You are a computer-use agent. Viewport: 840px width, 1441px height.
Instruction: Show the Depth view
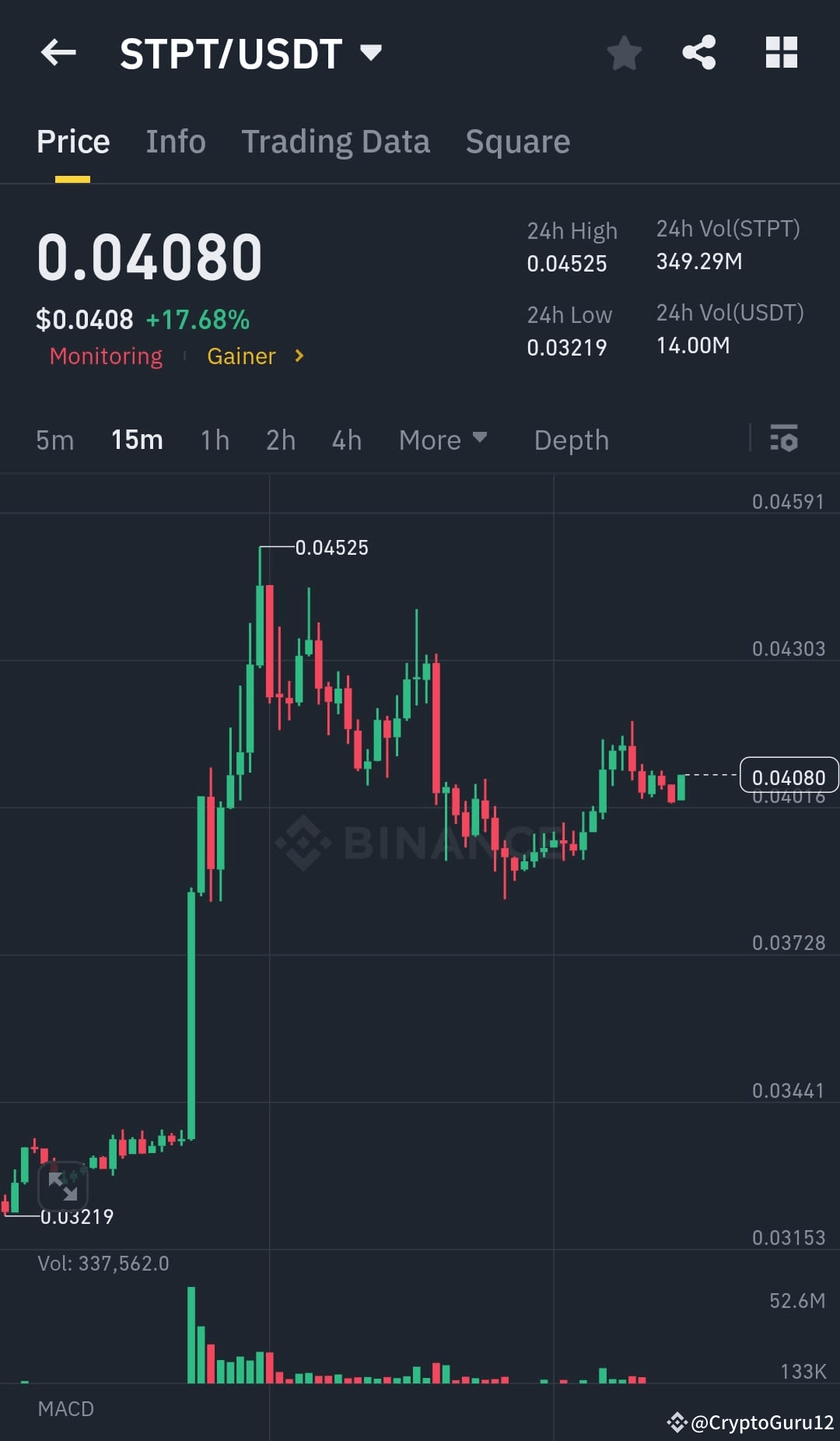(571, 440)
